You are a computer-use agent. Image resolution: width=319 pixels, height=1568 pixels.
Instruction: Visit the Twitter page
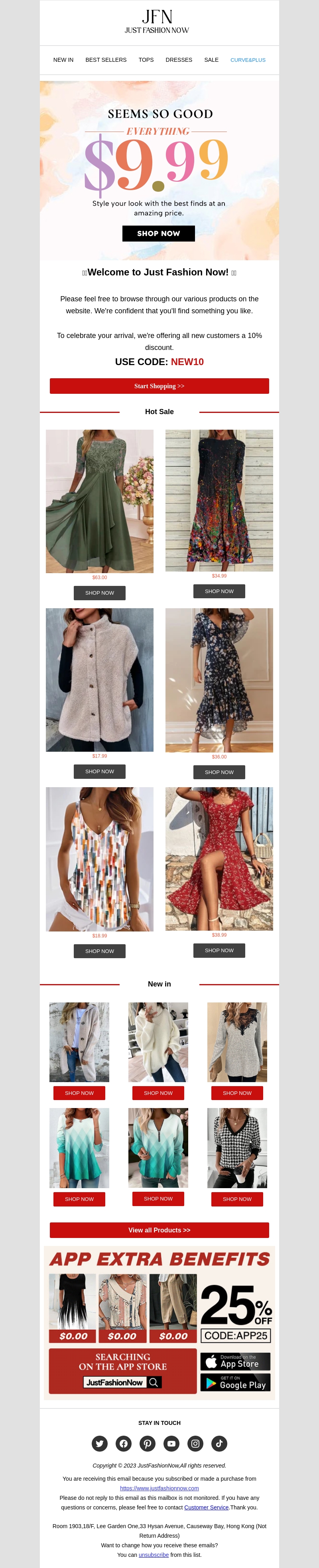click(x=100, y=1443)
